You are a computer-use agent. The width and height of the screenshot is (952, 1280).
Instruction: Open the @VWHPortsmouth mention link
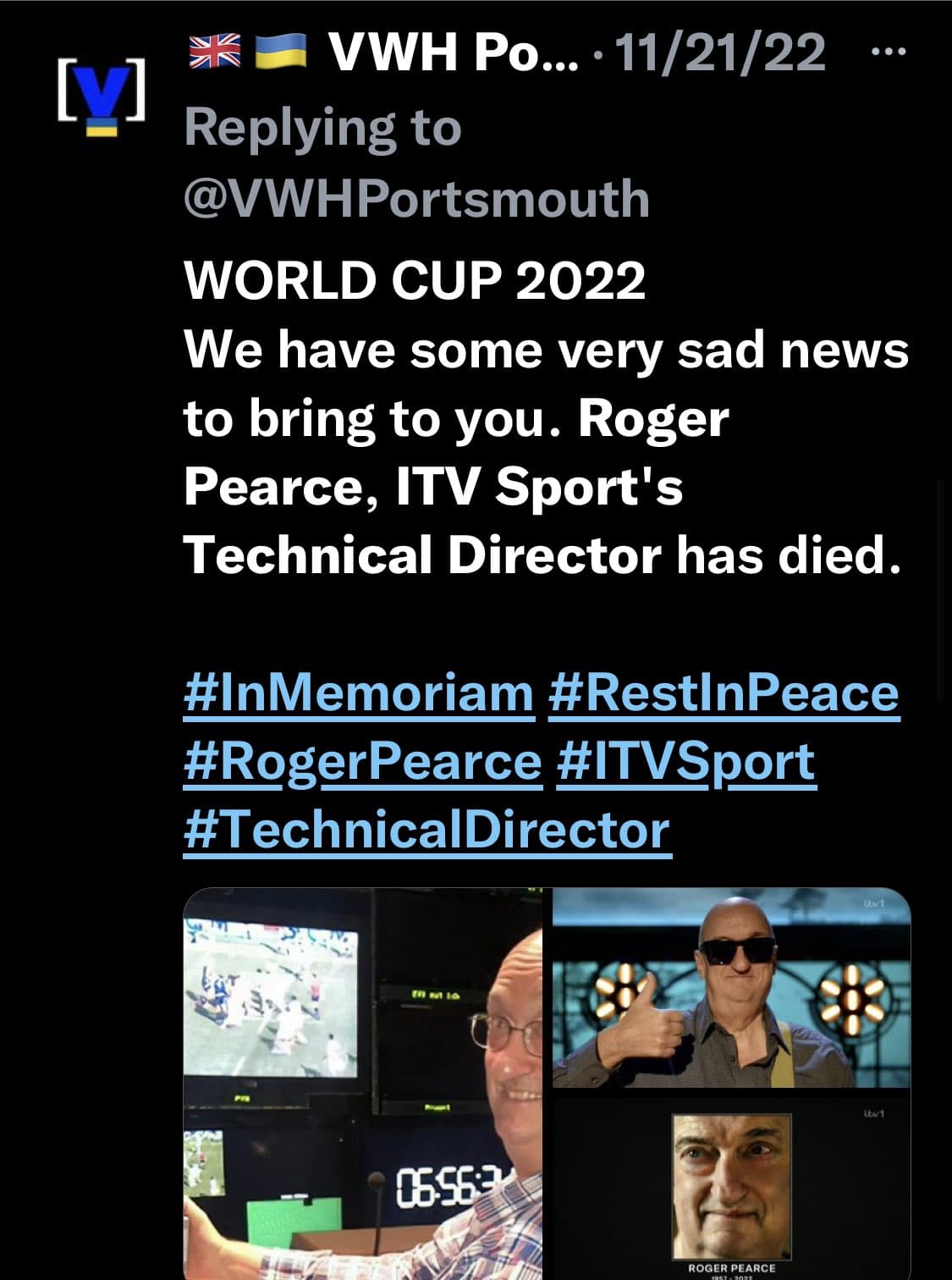pyautogui.click(x=416, y=198)
